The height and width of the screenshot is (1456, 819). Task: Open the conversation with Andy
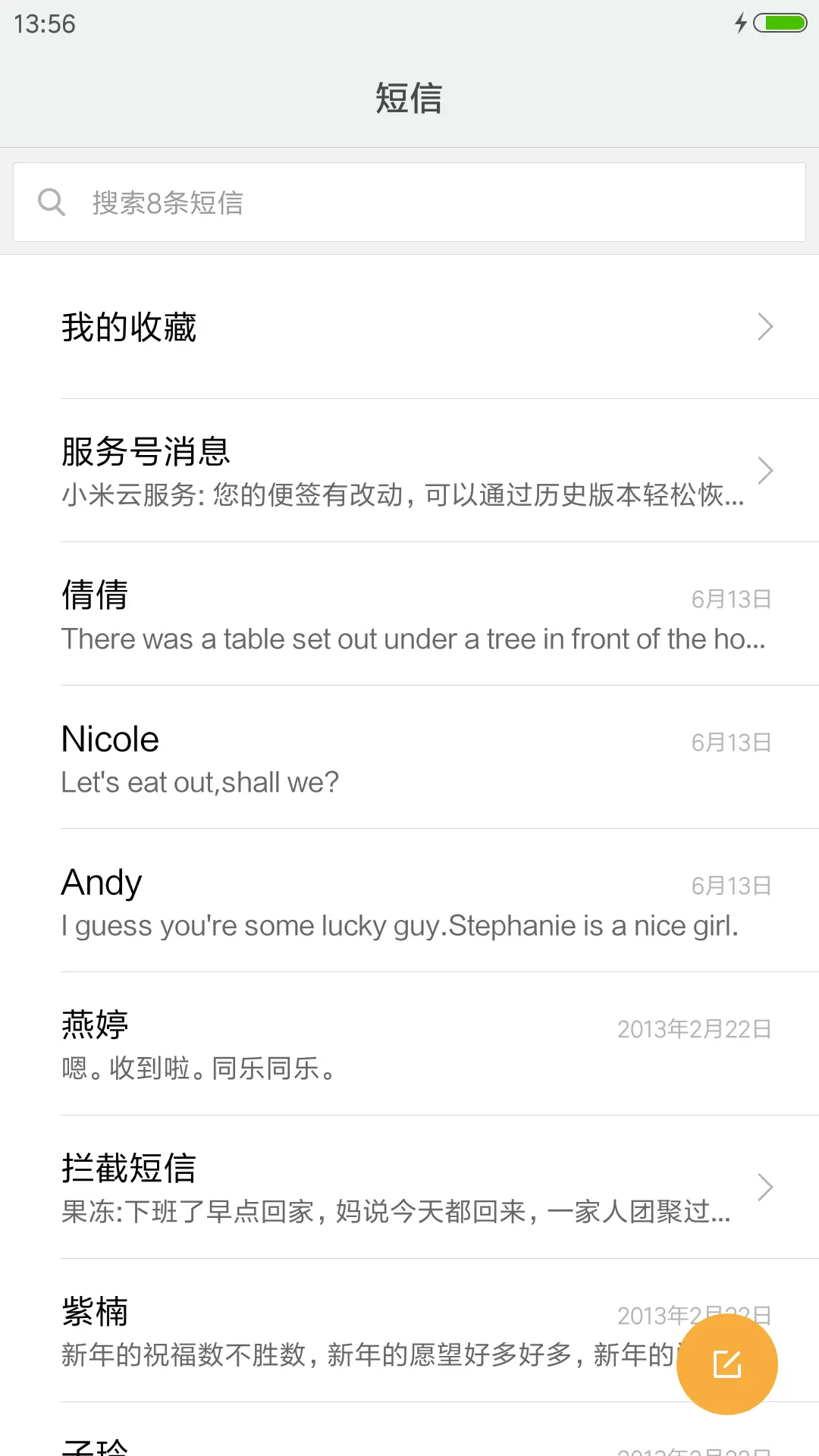(303, 902)
